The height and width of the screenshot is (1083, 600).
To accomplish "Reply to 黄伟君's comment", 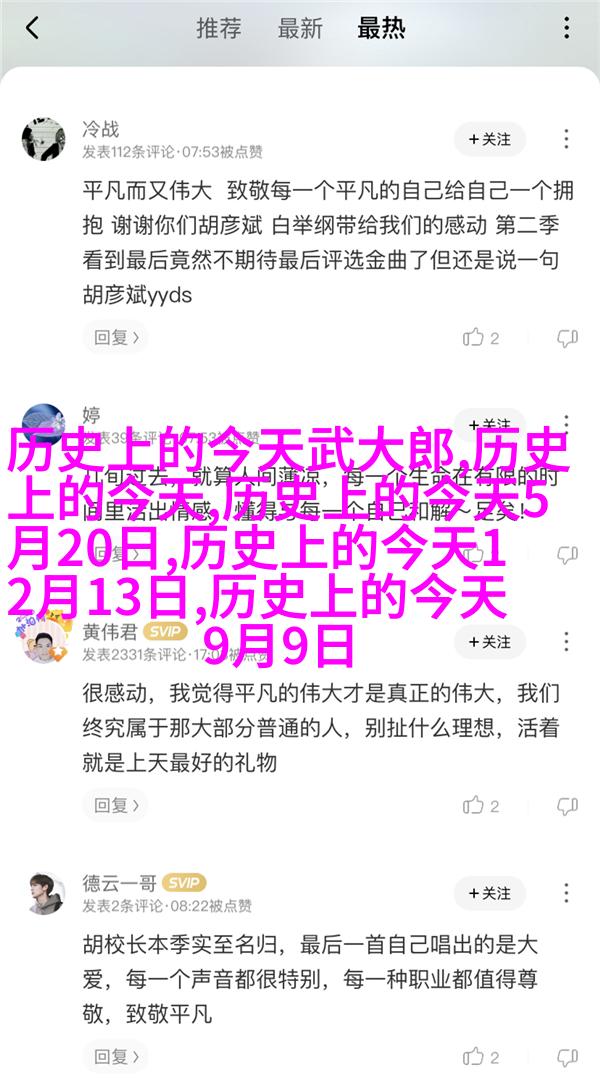I will (x=115, y=804).
